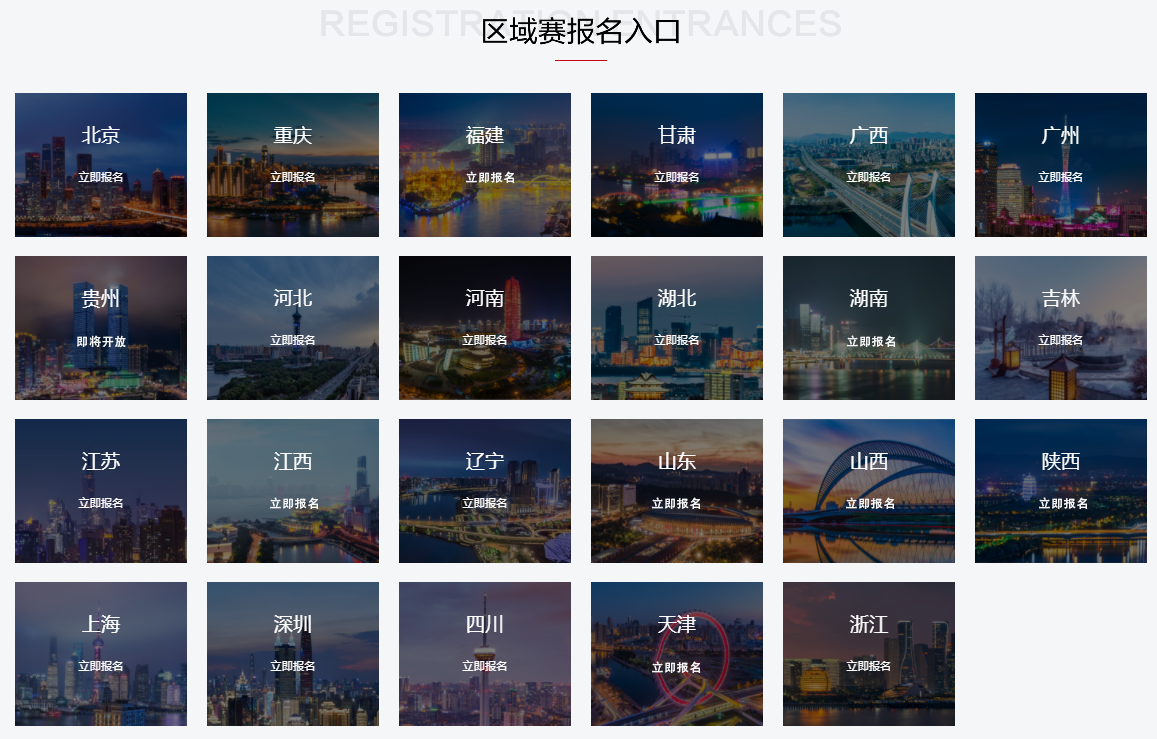Open 福建 registration tile

coord(485,165)
